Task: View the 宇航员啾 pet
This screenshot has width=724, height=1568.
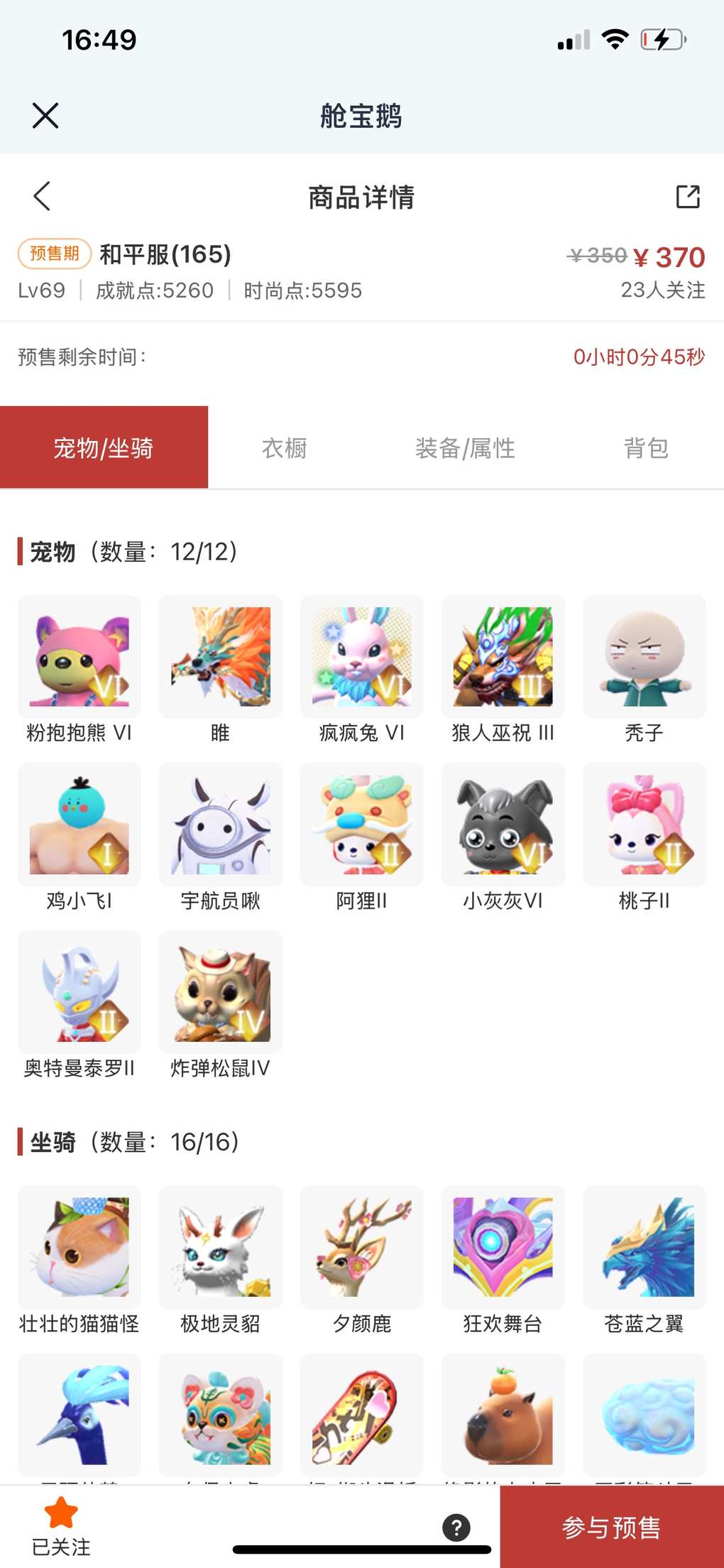Action: (221, 824)
